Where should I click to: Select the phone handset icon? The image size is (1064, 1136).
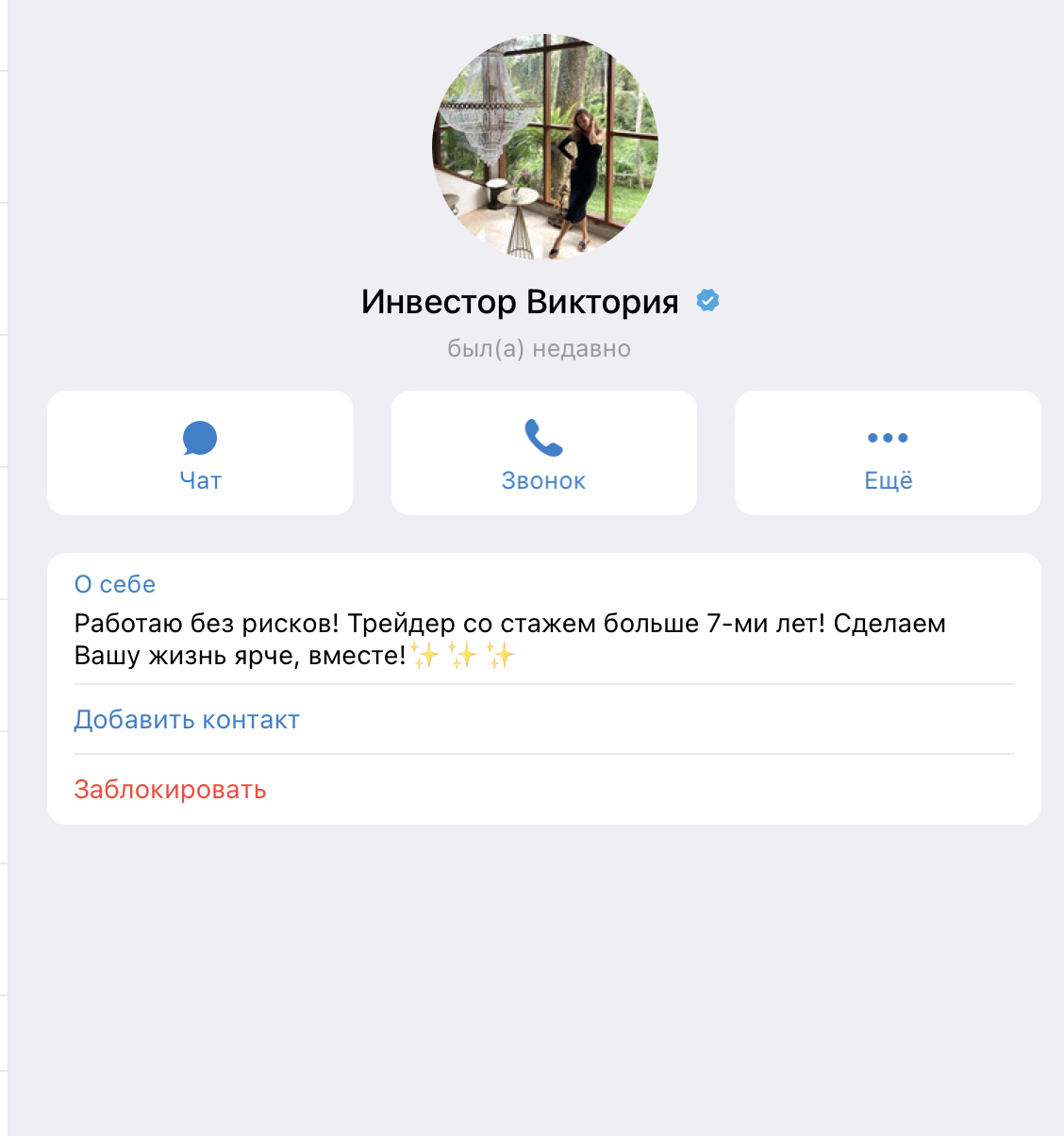point(543,437)
